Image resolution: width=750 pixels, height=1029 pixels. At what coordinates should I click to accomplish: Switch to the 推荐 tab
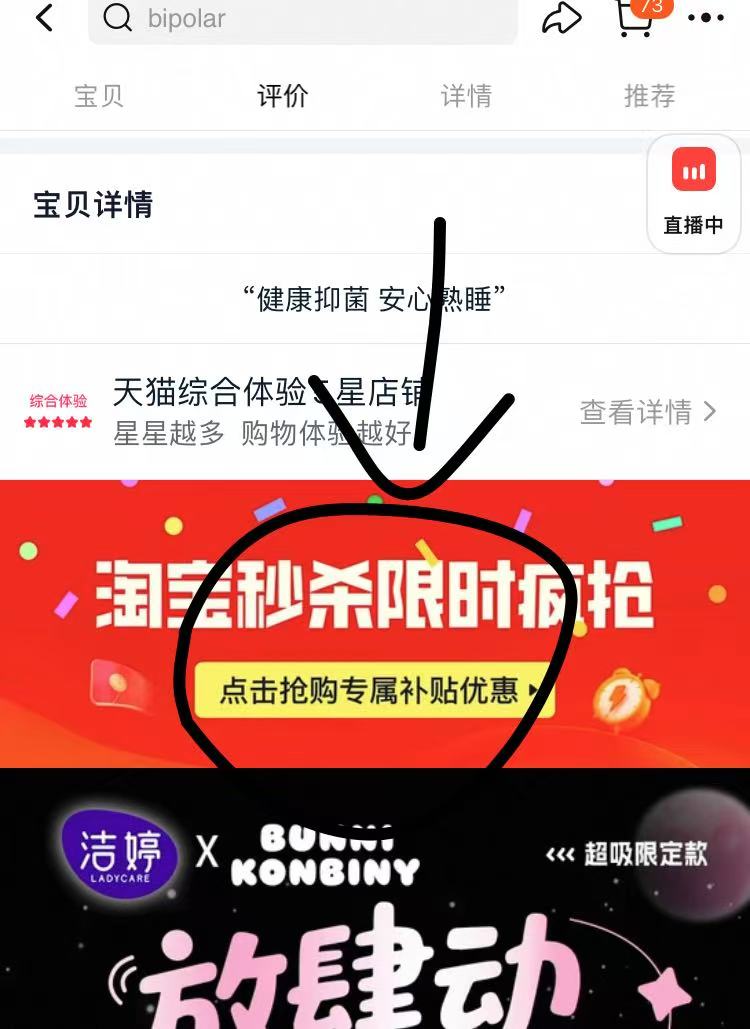point(650,96)
